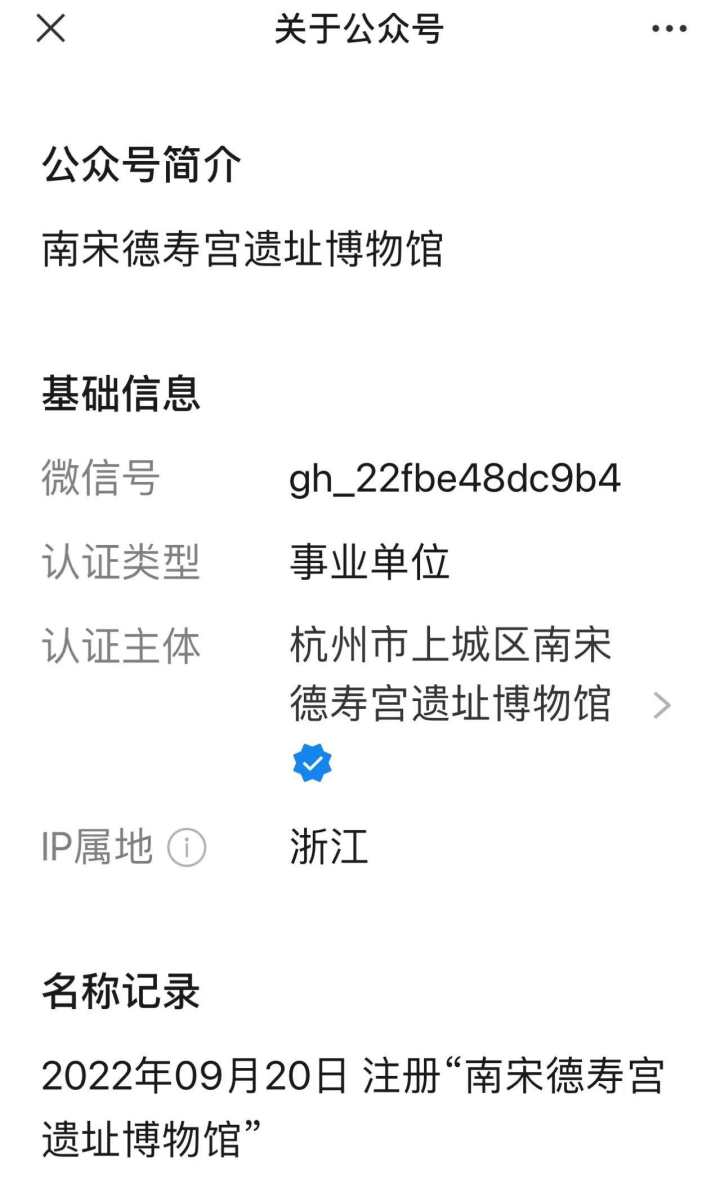Open the three-dot more options menu
This screenshot has height=1179, width=720.
point(669,29)
